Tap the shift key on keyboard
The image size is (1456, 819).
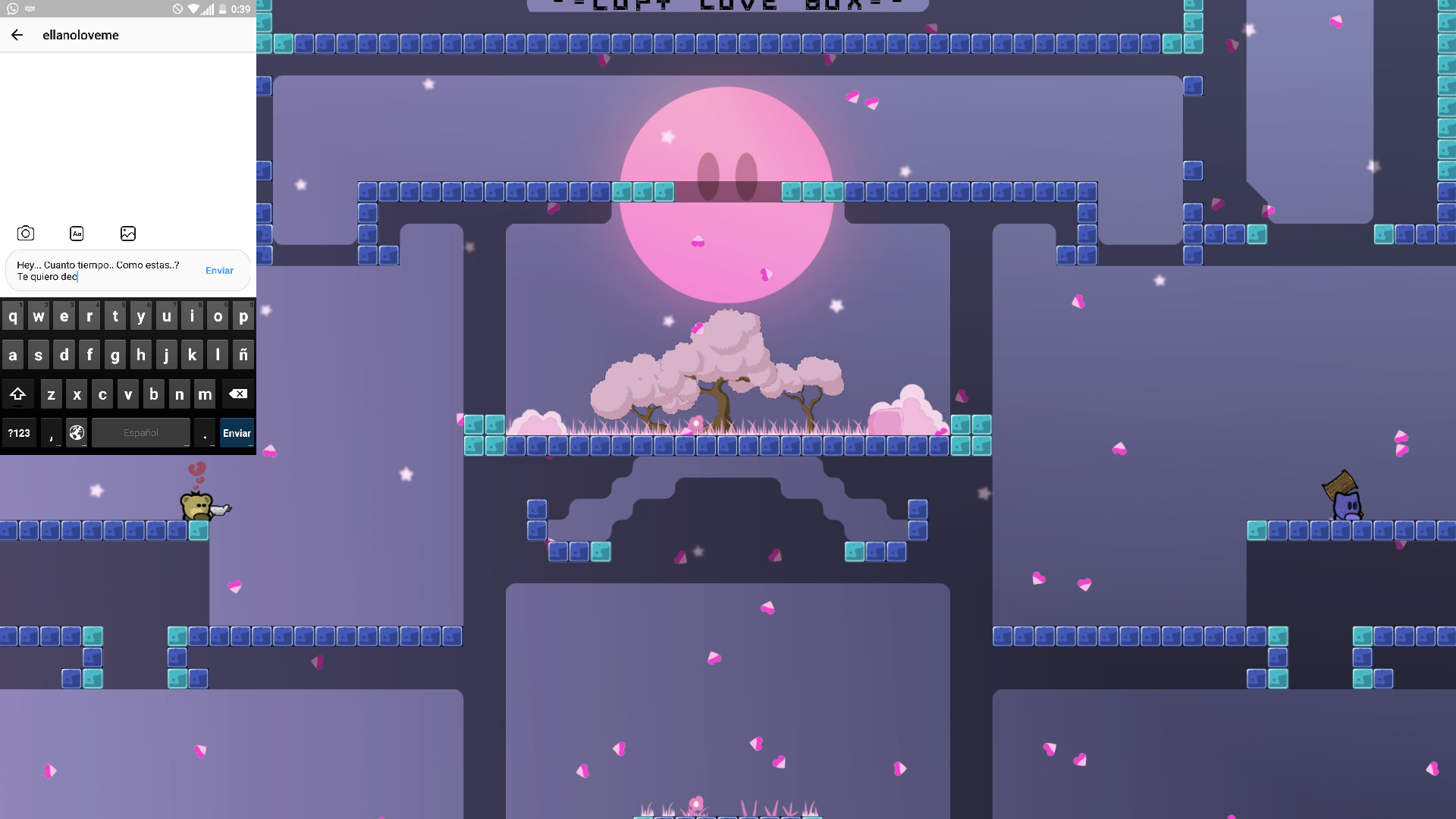(18, 394)
